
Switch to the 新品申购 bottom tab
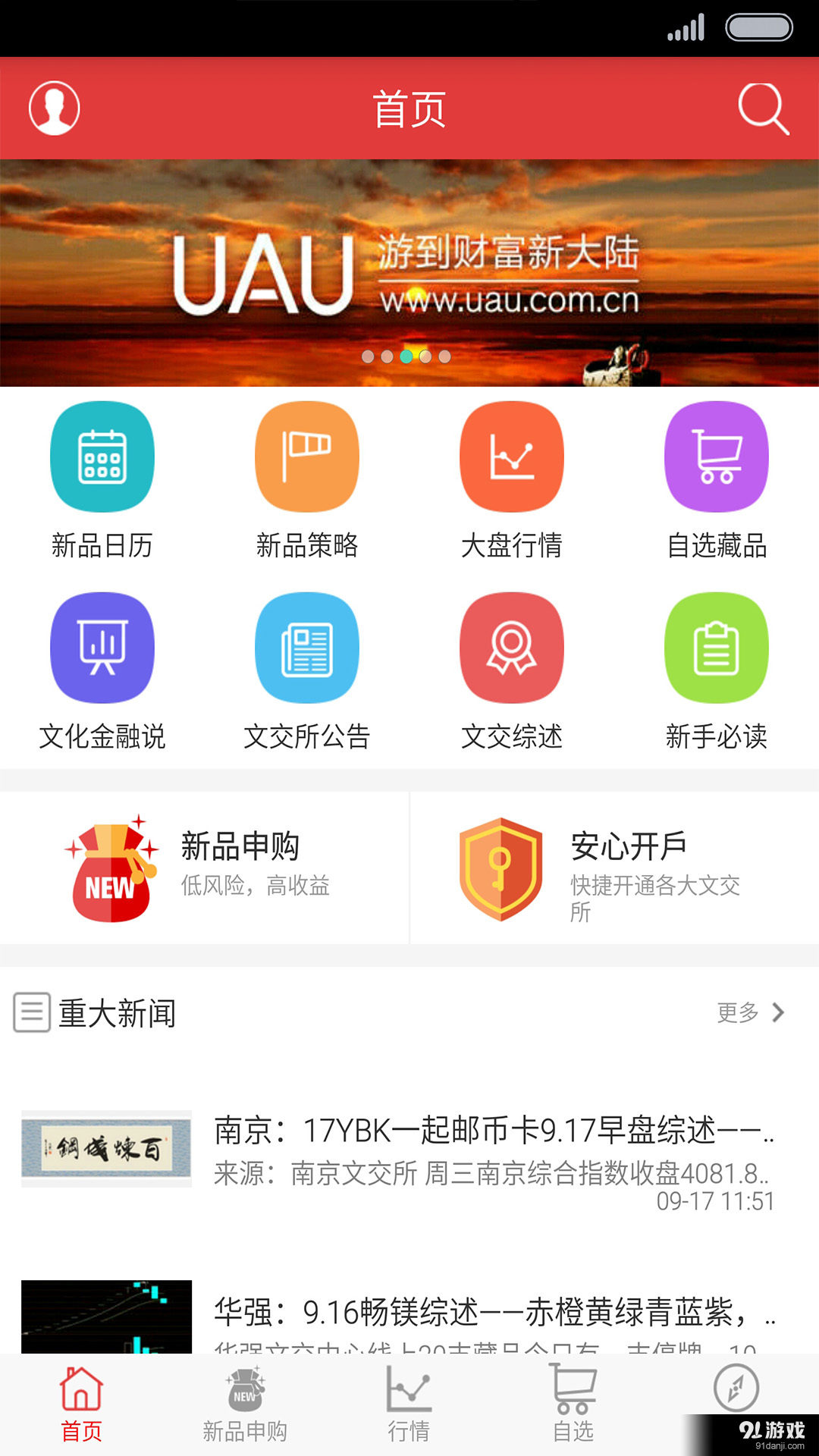pos(244,1407)
